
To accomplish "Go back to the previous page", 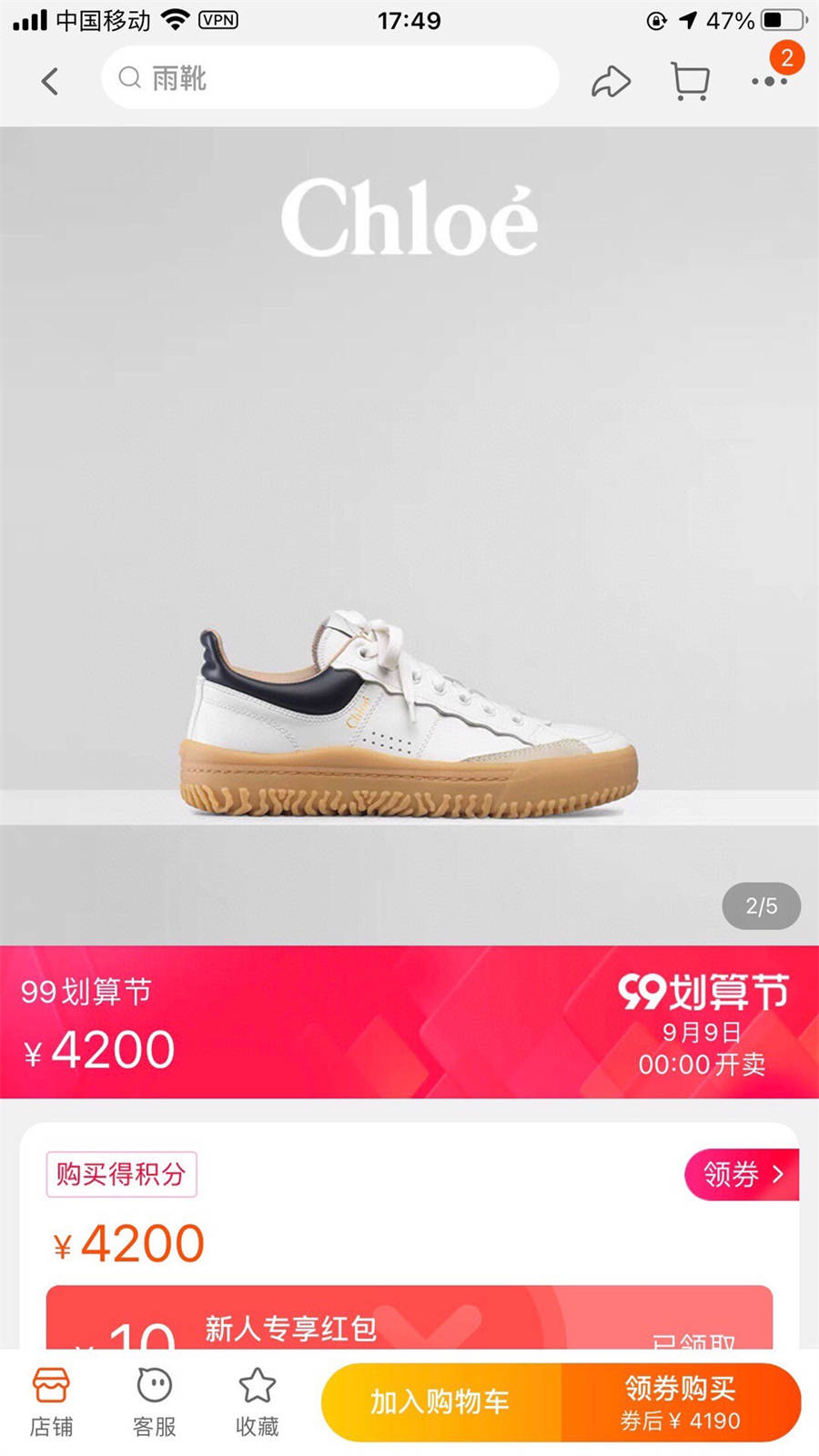I will [x=50, y=81].
